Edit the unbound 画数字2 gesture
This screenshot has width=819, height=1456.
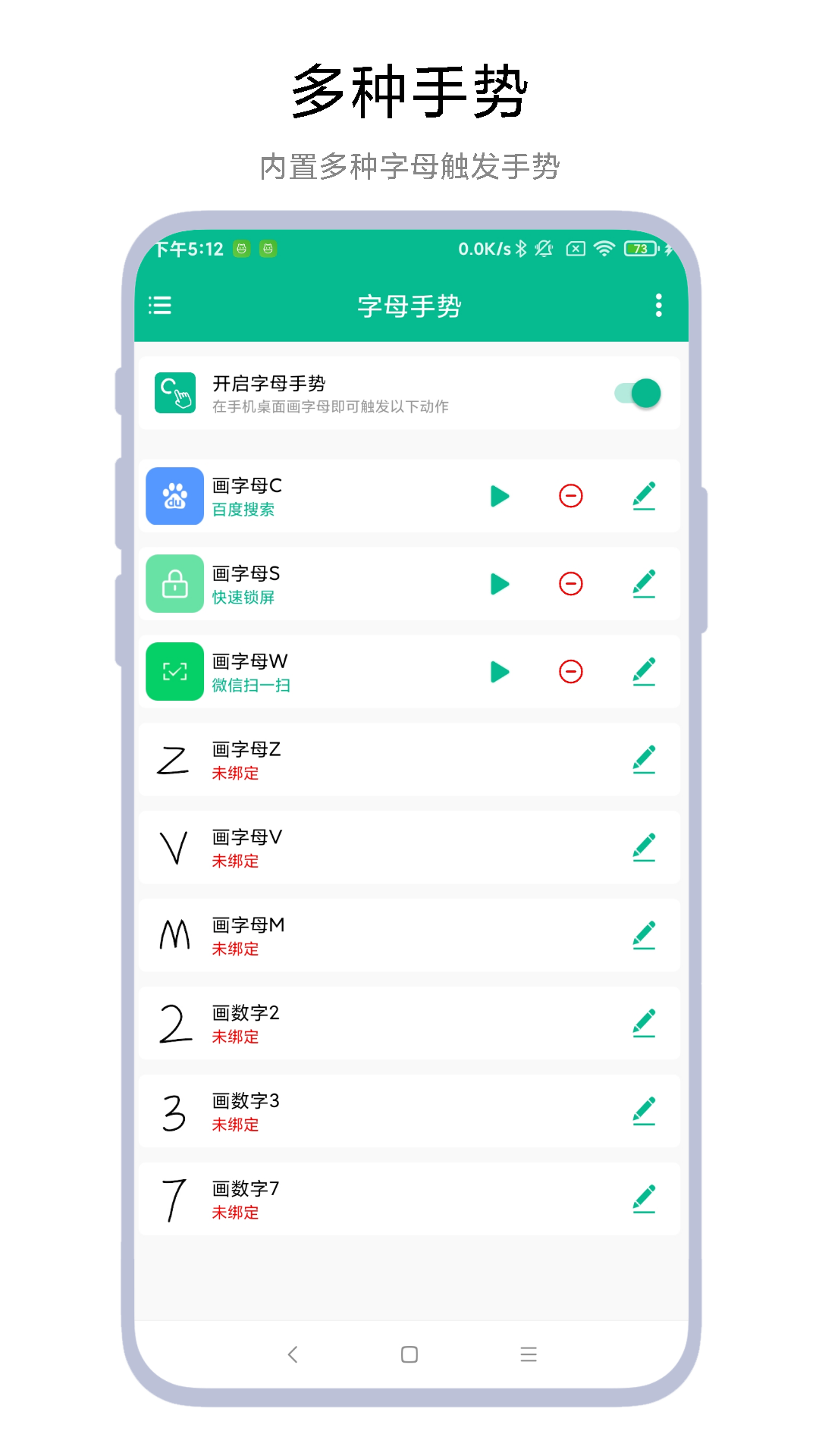[644, 1023]
